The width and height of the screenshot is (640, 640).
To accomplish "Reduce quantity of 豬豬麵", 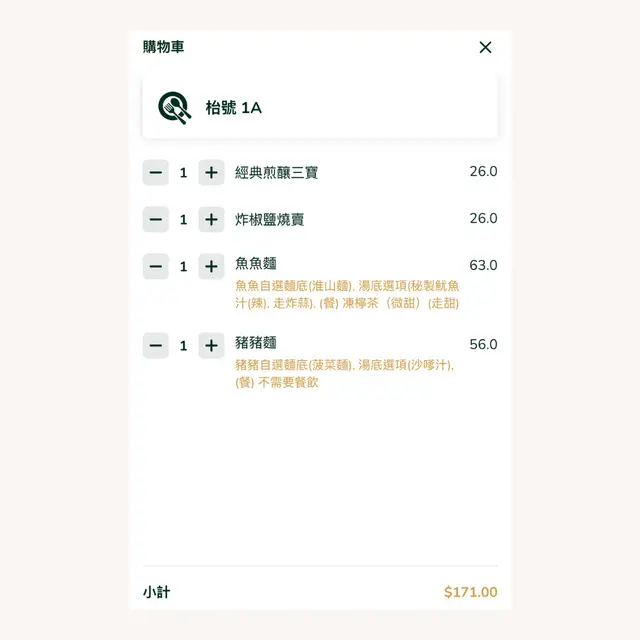I will [156, 346].
